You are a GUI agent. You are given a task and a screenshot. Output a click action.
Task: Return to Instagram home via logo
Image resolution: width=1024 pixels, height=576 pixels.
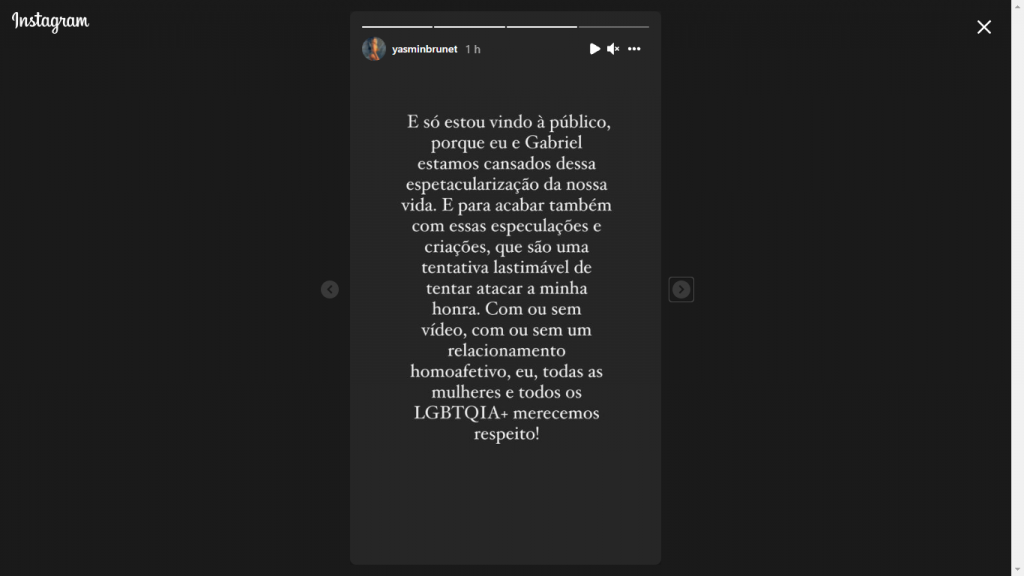50,22
